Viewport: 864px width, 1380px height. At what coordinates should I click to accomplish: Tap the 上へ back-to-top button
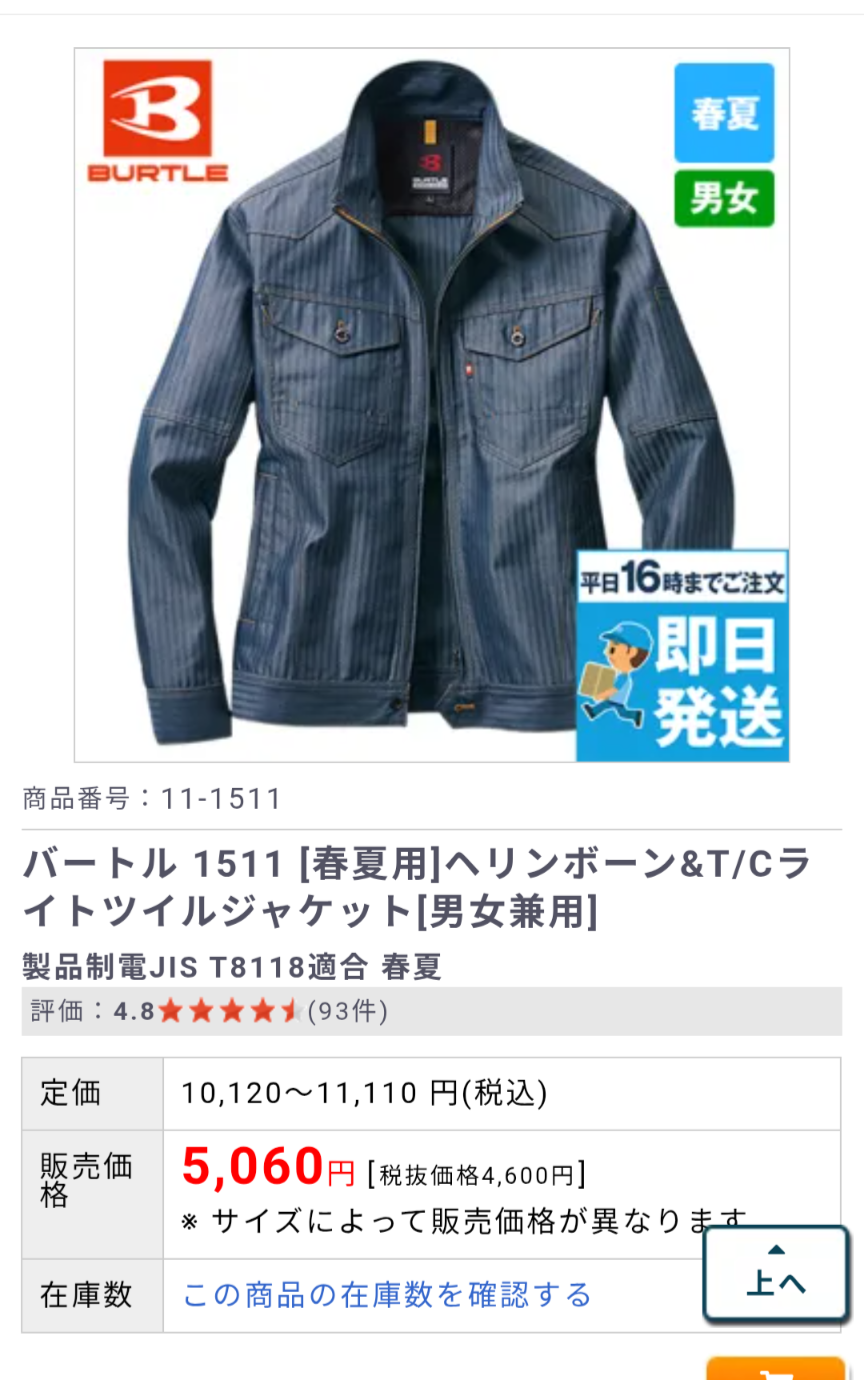coord(775,1274)
